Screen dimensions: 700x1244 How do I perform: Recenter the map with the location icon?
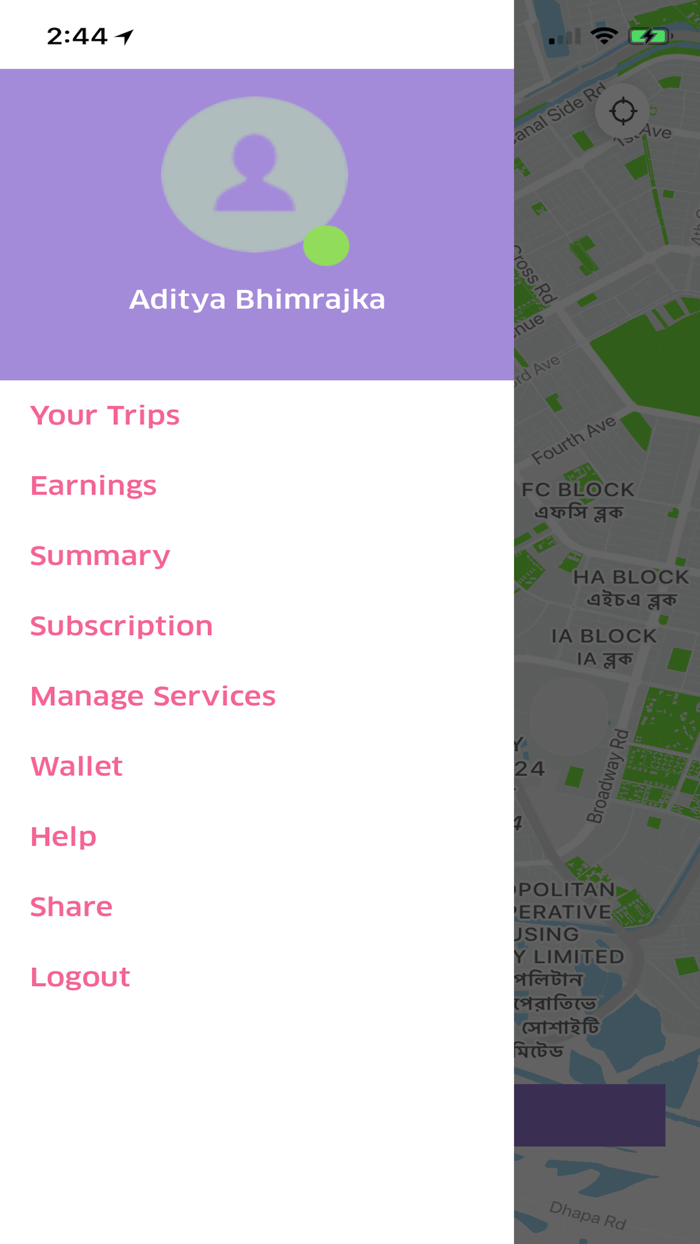click(x=623, y=111)
